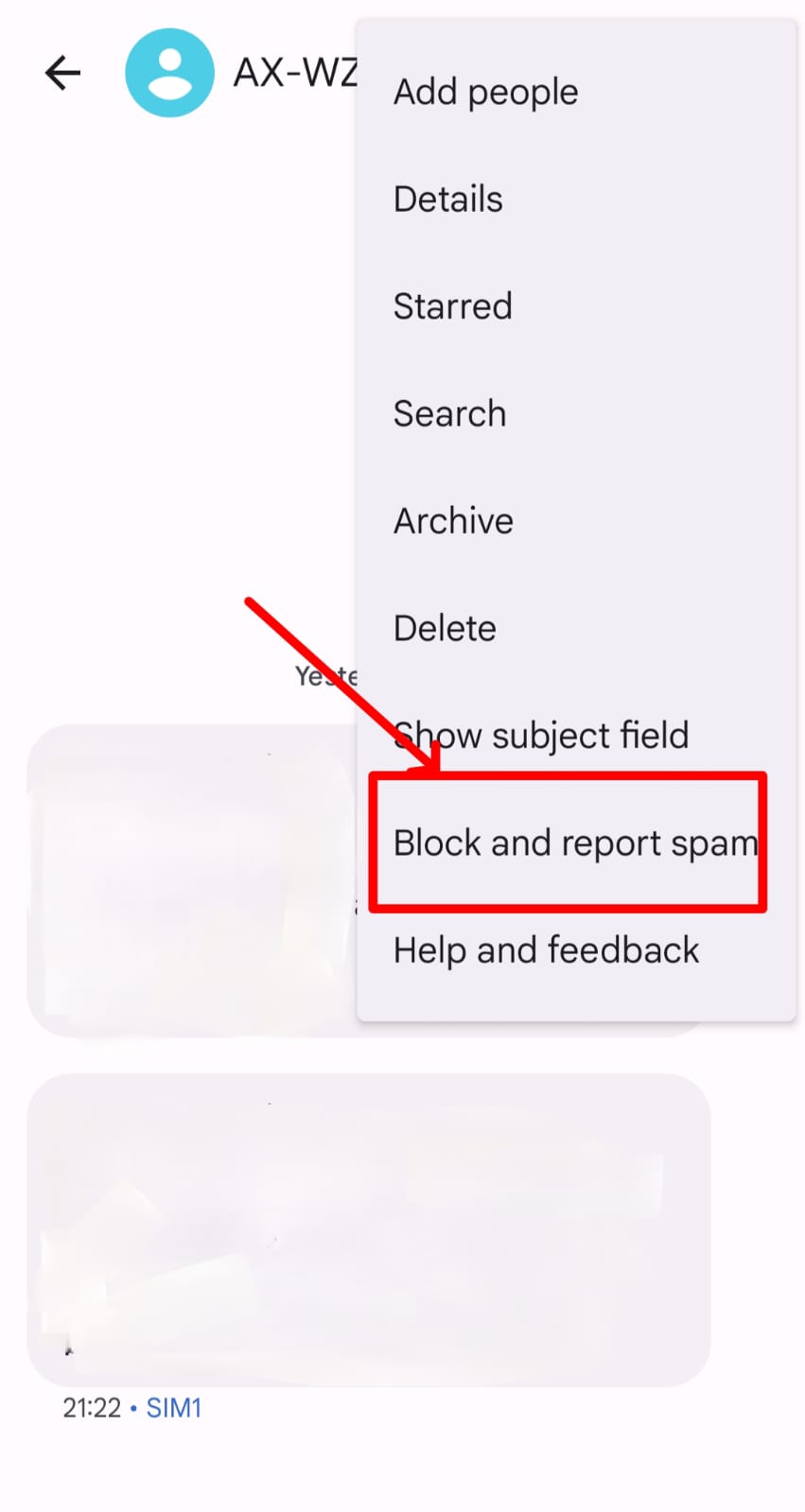805x1512 pixels.
Task: Tap Block and report spam
Action: (574, 843)
